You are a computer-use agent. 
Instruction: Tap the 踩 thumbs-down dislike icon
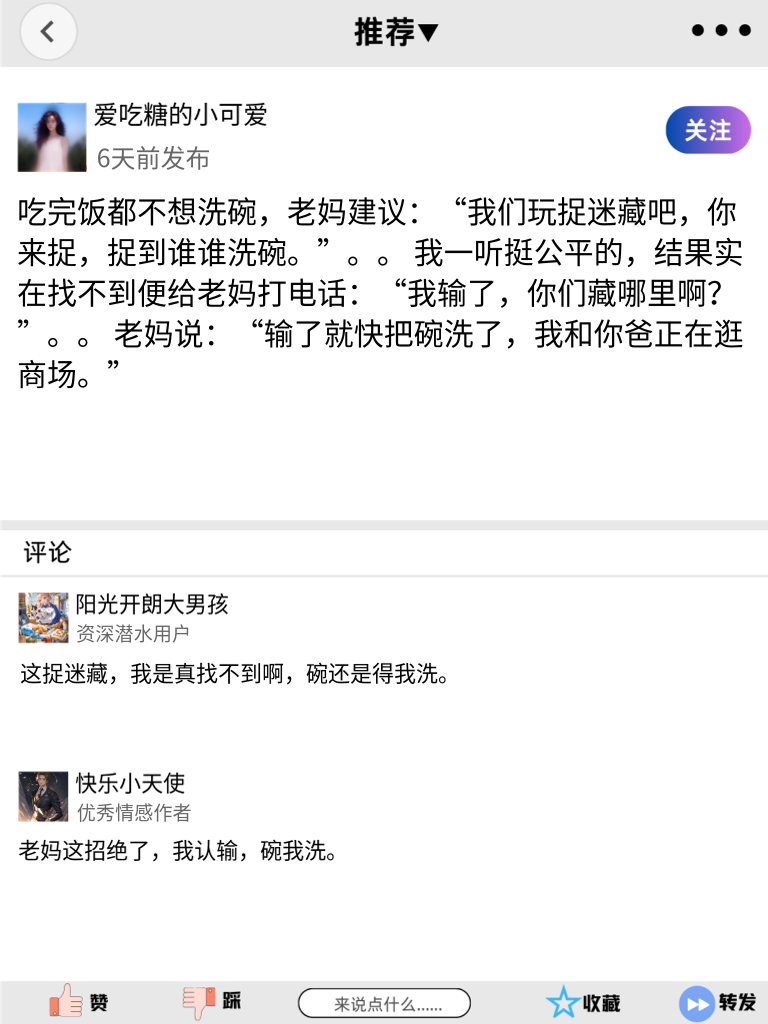point(197,1001)
